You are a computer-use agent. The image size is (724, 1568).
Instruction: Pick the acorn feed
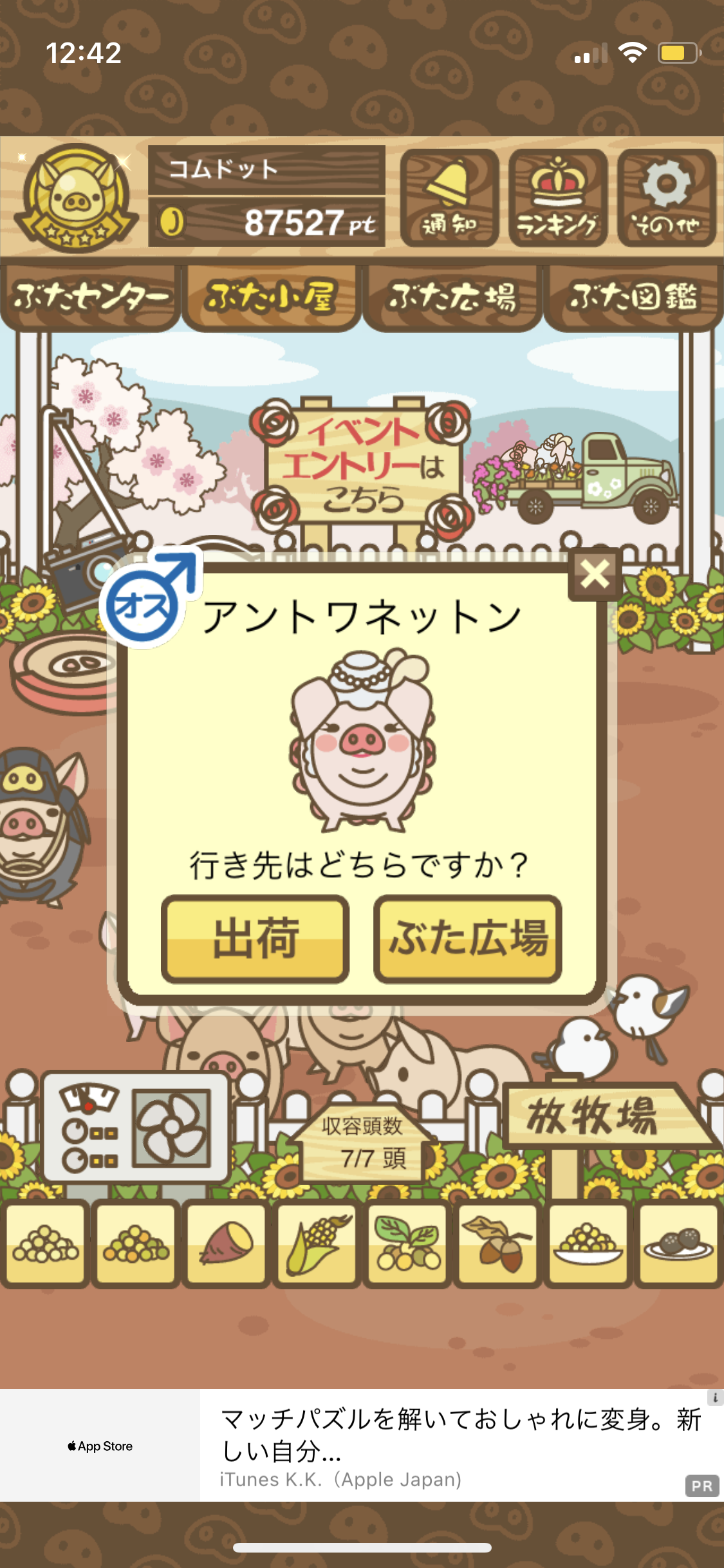point(497,1244)
